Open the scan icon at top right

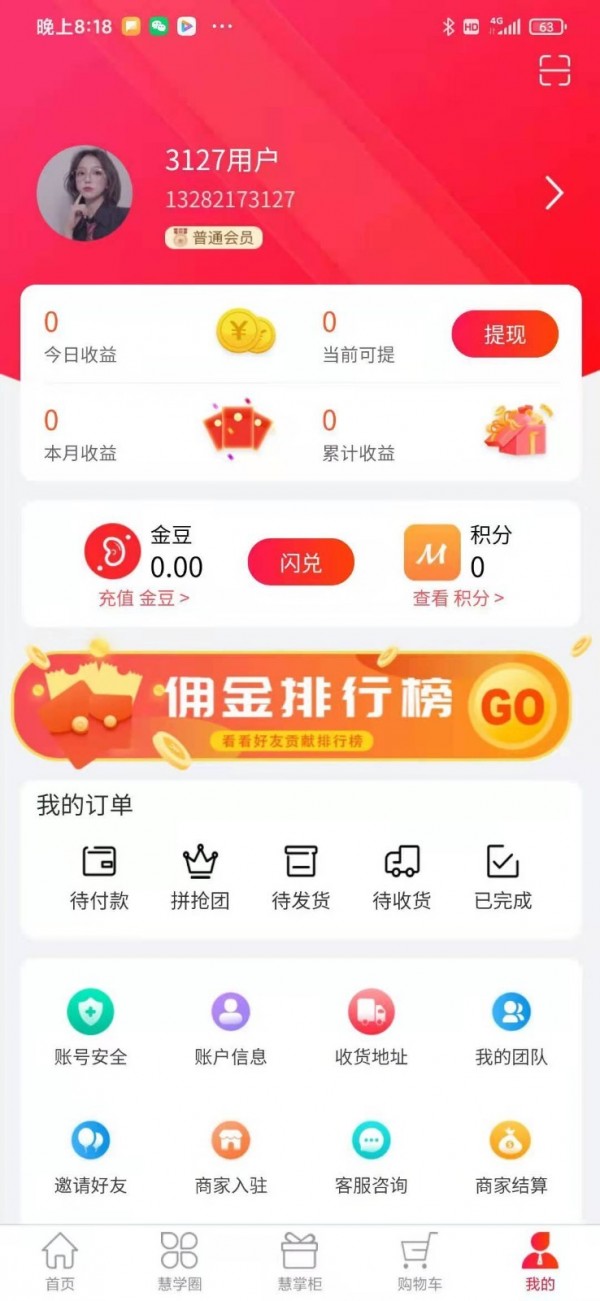554,70
